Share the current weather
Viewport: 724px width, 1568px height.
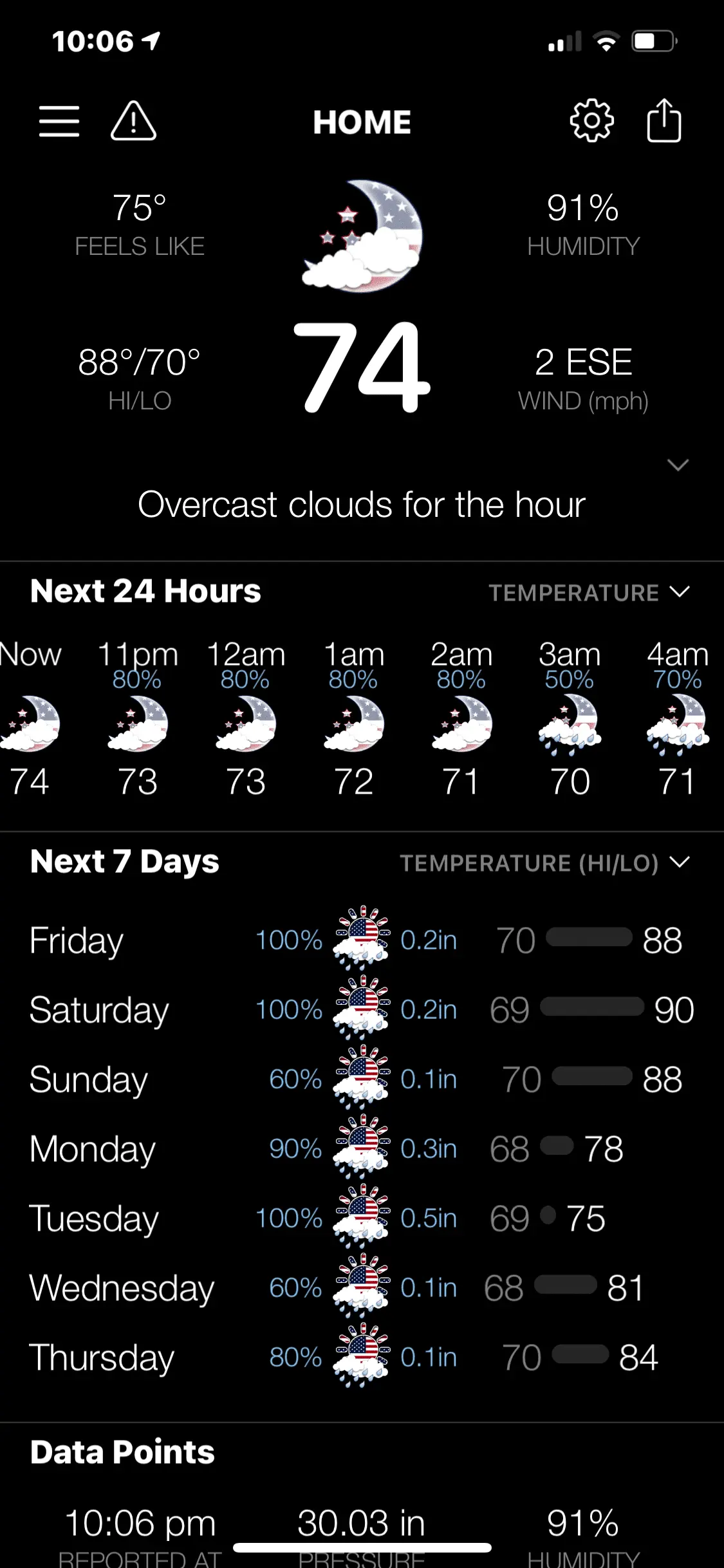tap(664, 121)
